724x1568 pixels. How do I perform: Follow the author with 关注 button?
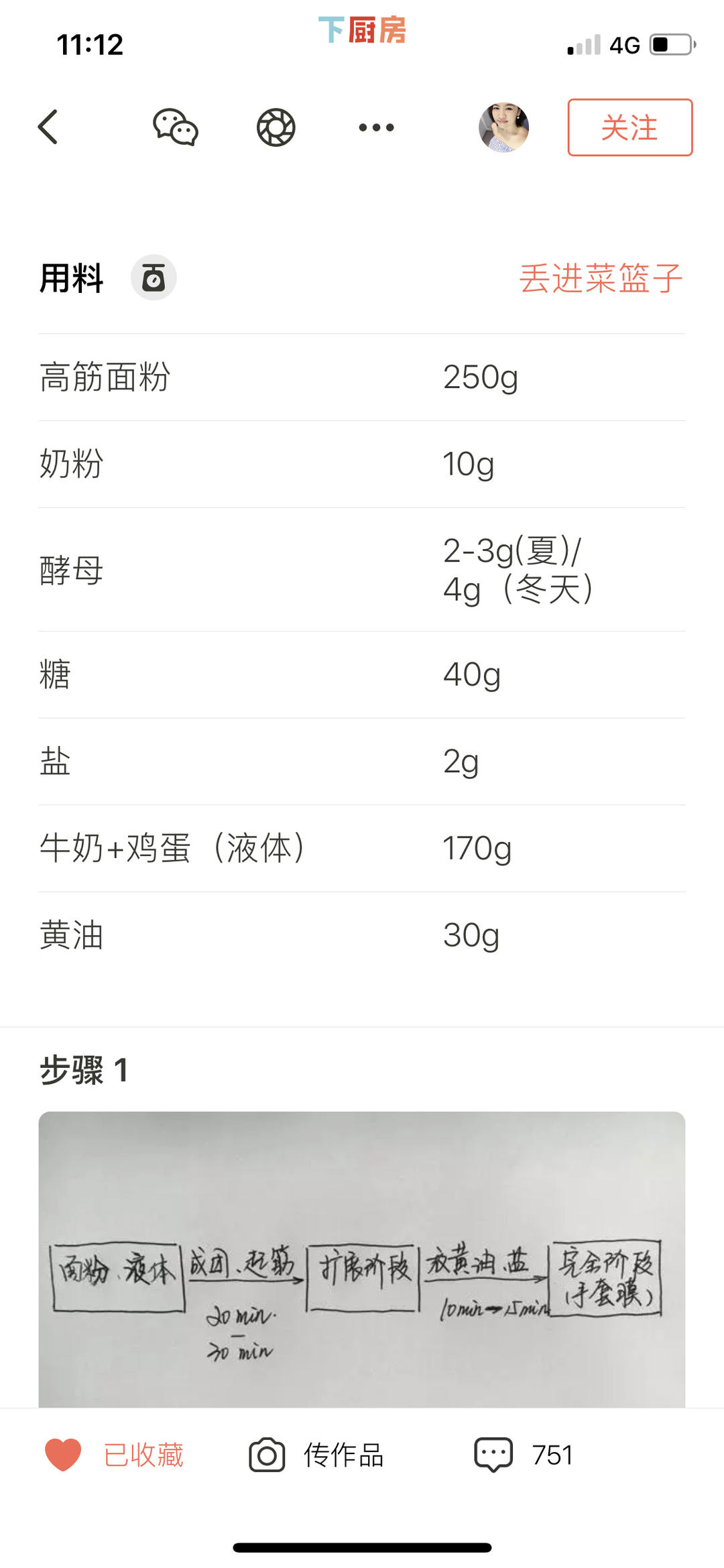coord(629,127)
